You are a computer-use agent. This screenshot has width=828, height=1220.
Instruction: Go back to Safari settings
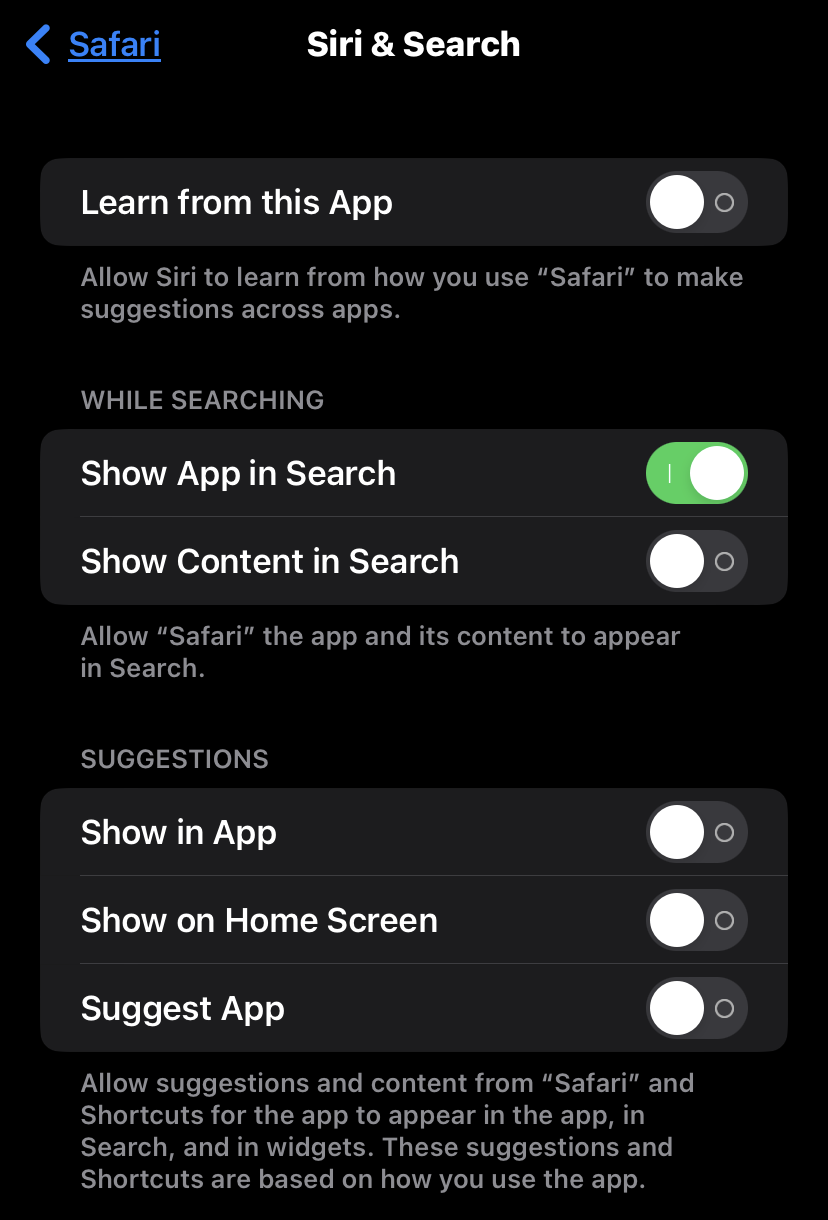click(95, 45)
